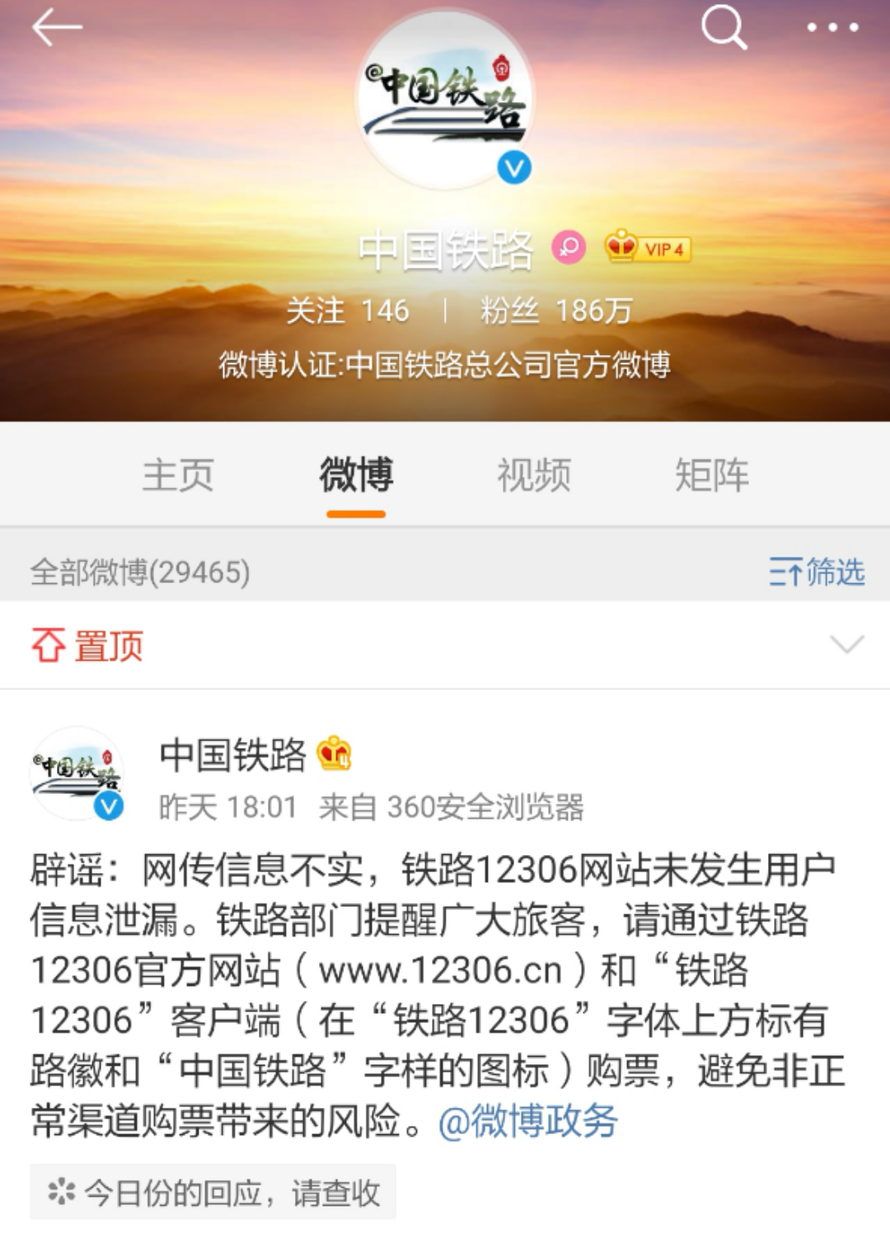
Task: Switch to the 视频 tab
Action: tap(534, 475)
